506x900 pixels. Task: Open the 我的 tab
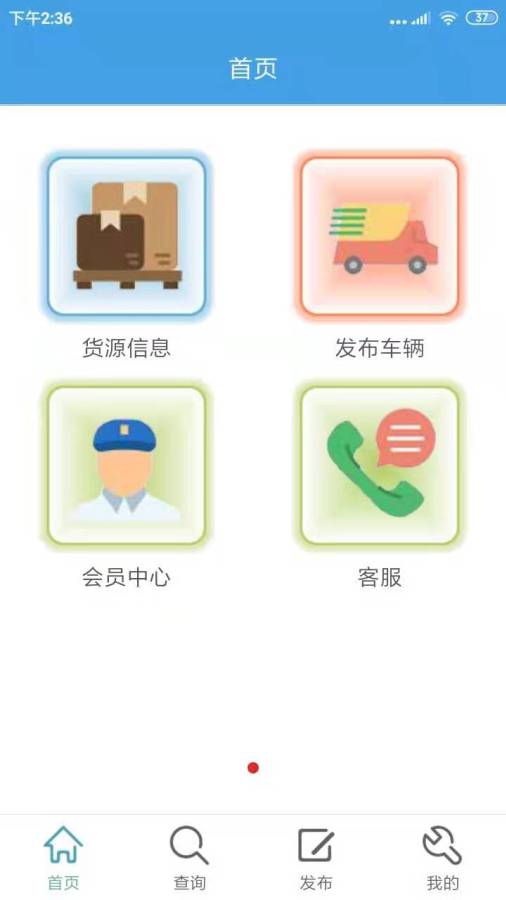(x=442, y=858)
